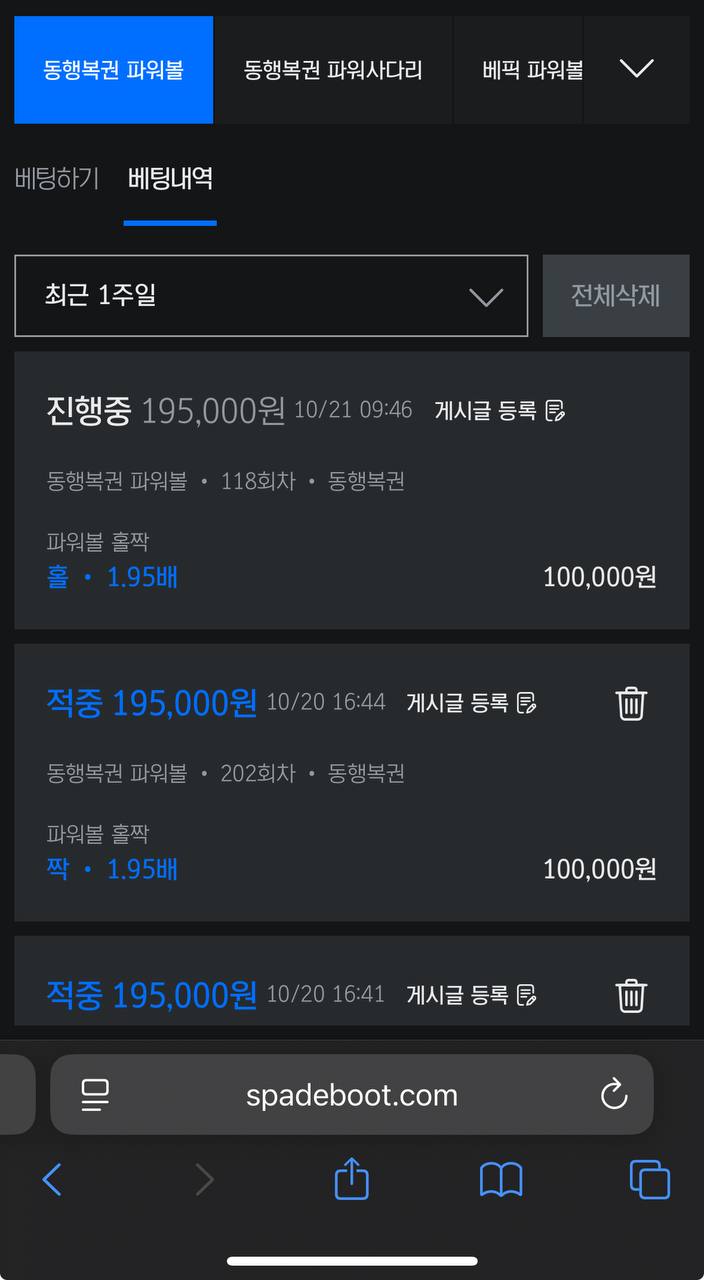704x1280 pixels.
Task: Tap 게시글 등록 on the 10/20 16:44 bet
Action: click(x=471, y=702)
